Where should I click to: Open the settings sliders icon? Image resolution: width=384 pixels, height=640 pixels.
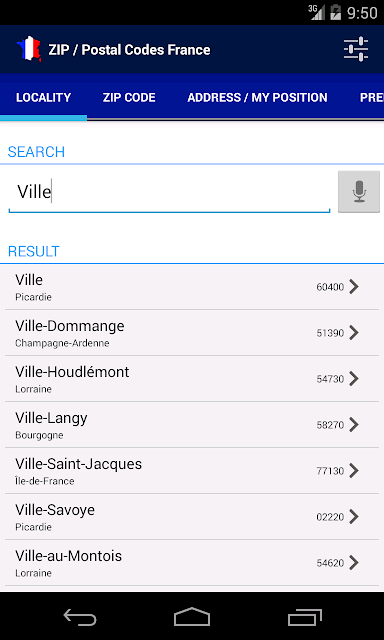356,49
